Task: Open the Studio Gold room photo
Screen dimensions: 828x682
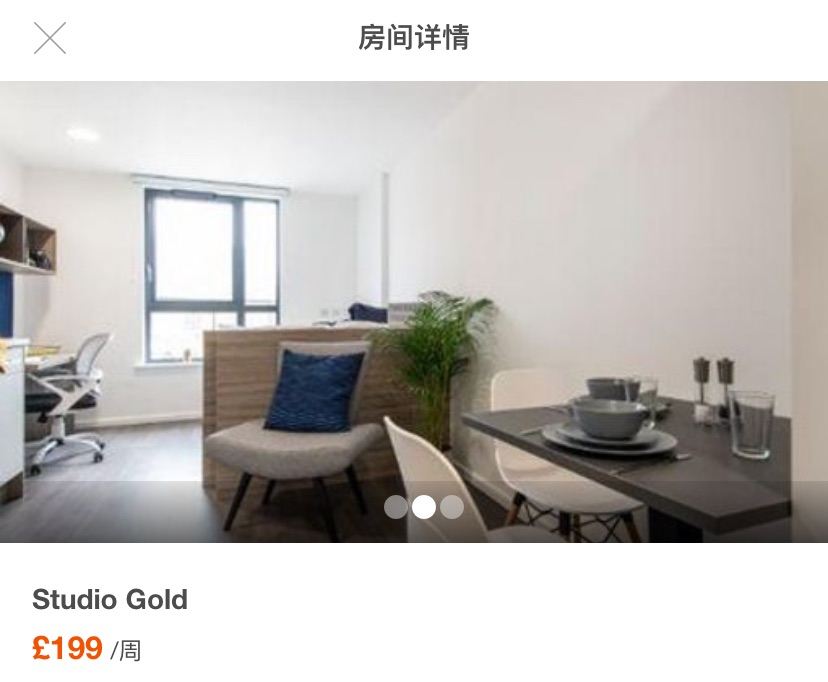Action: click(414, 300)
